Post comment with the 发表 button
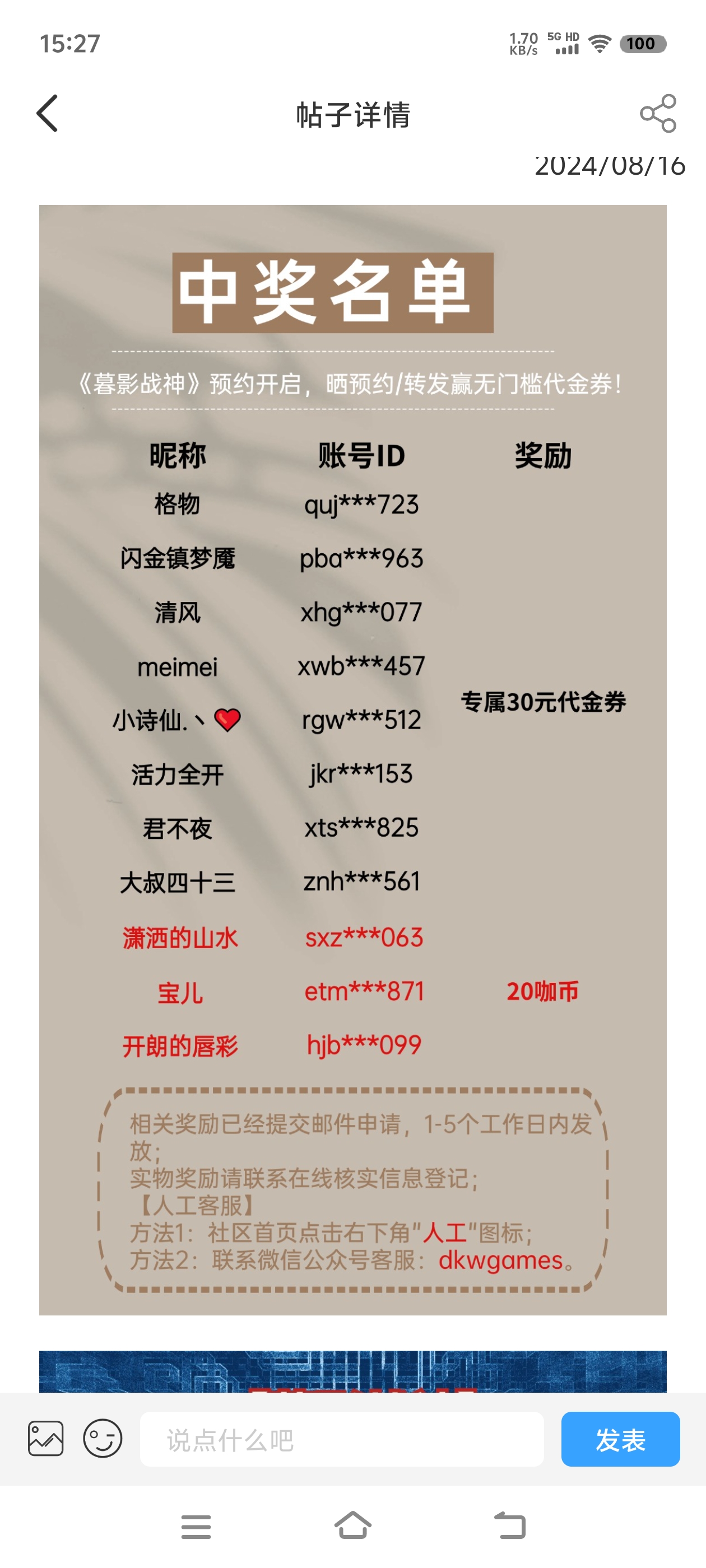Image resolution: width=706 pixels, height=1568 pixels. 620,1440
